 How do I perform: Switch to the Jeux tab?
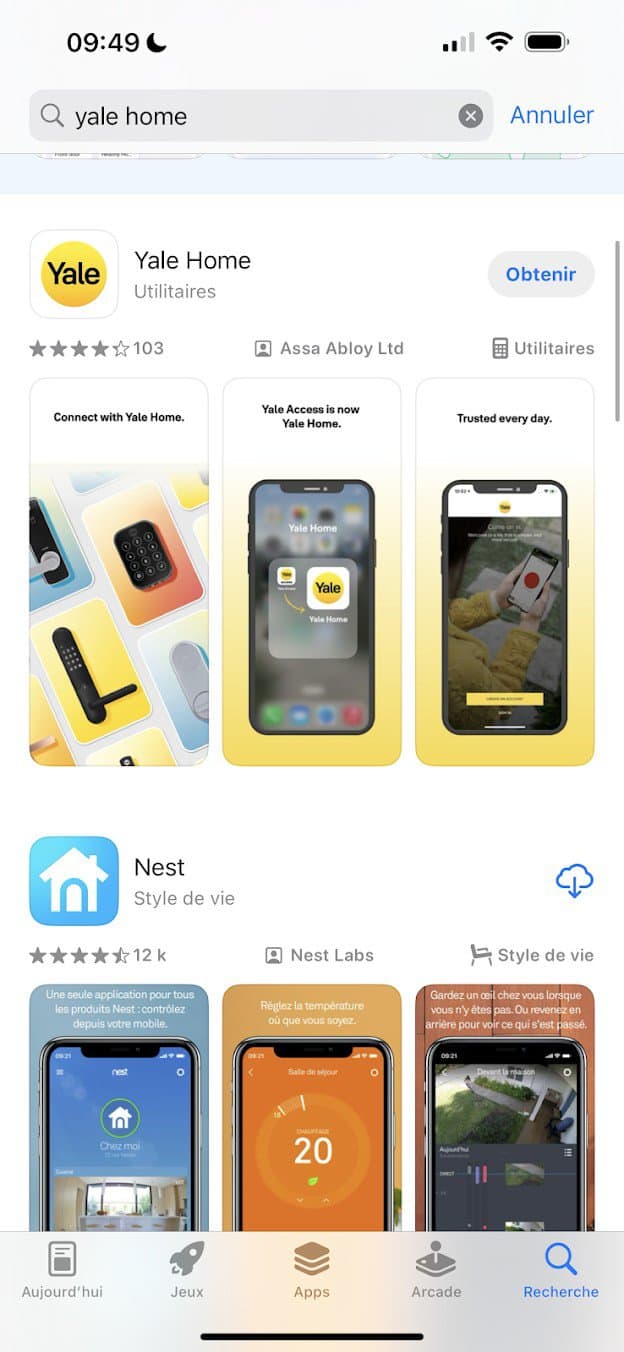187,1270
